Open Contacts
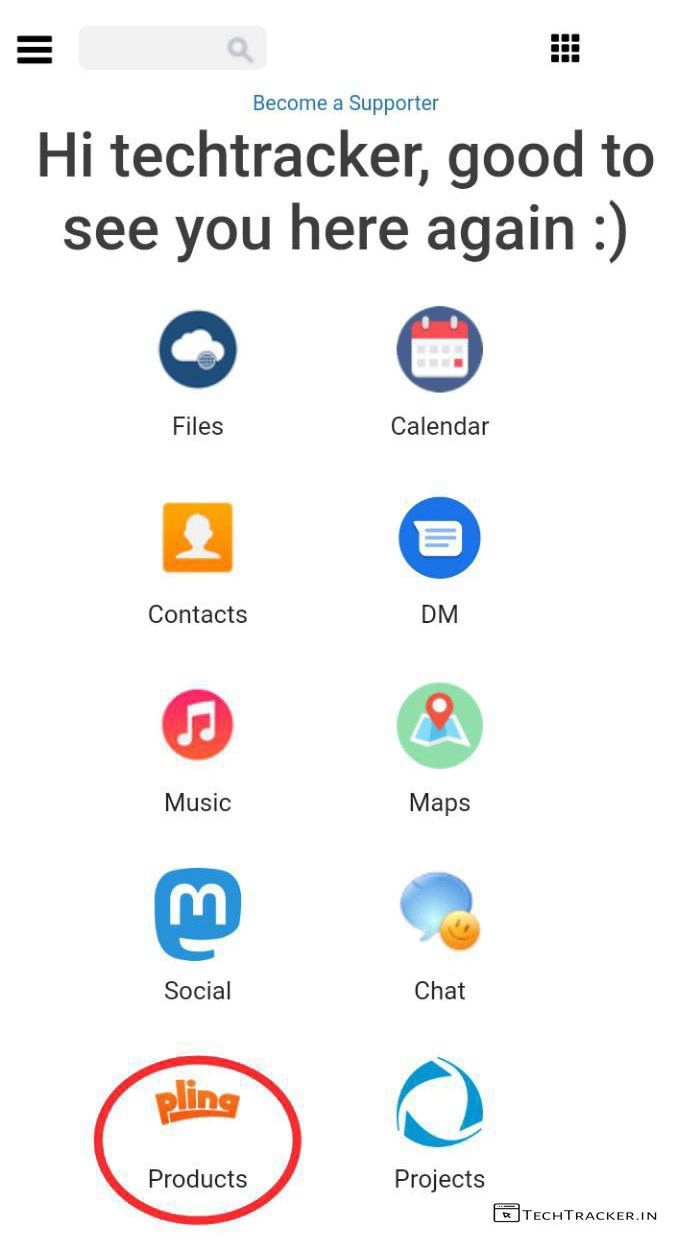 click(198, 538)
